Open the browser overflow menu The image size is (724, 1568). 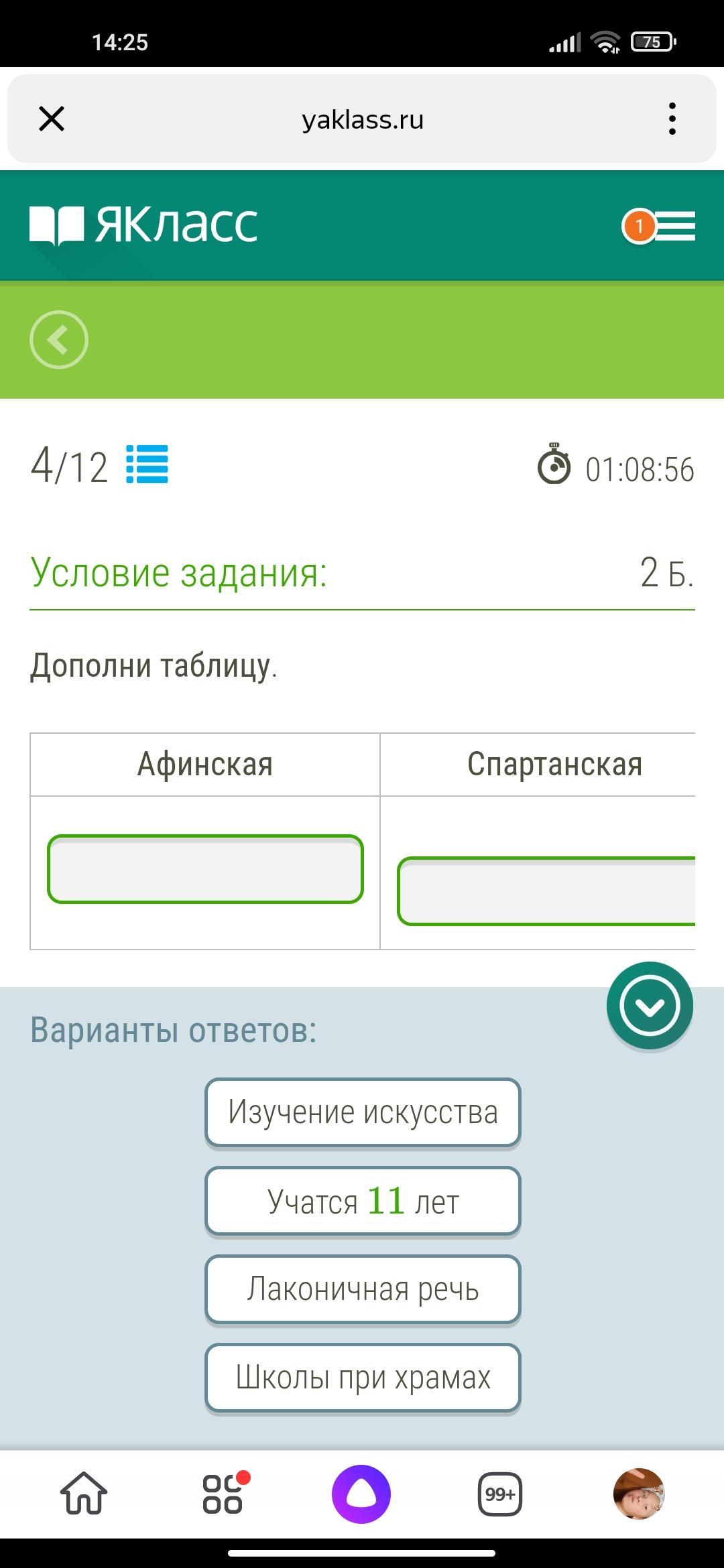pos(672,119)
